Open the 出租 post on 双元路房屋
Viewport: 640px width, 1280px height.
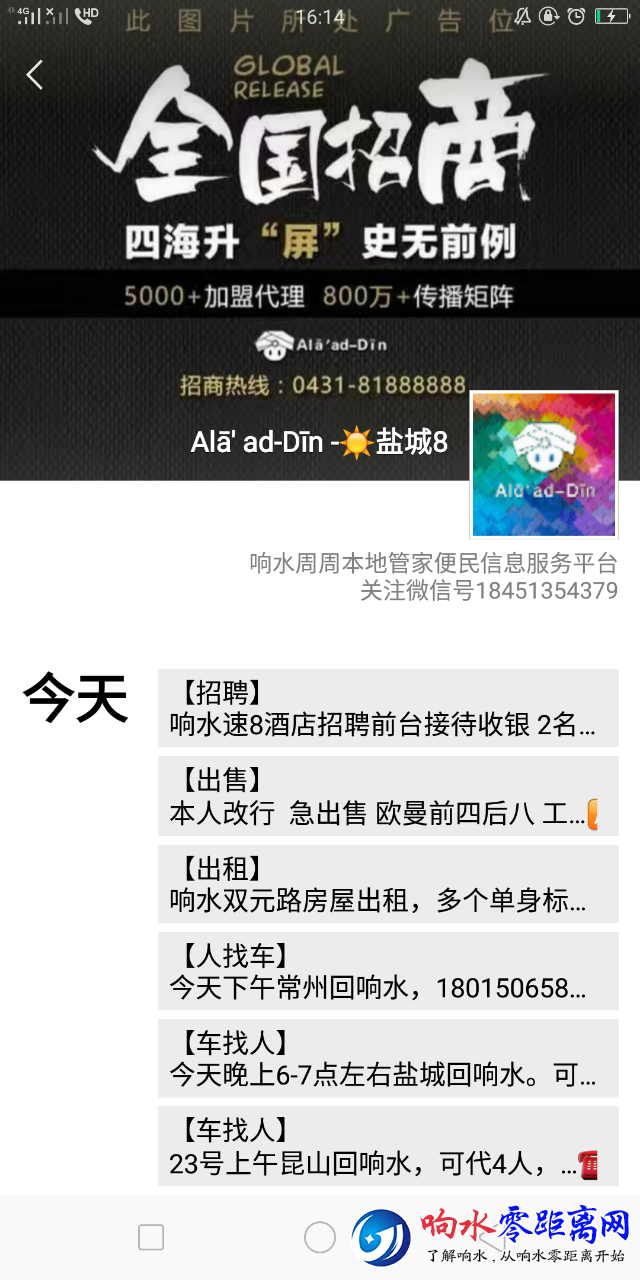[x=388, y=884]
